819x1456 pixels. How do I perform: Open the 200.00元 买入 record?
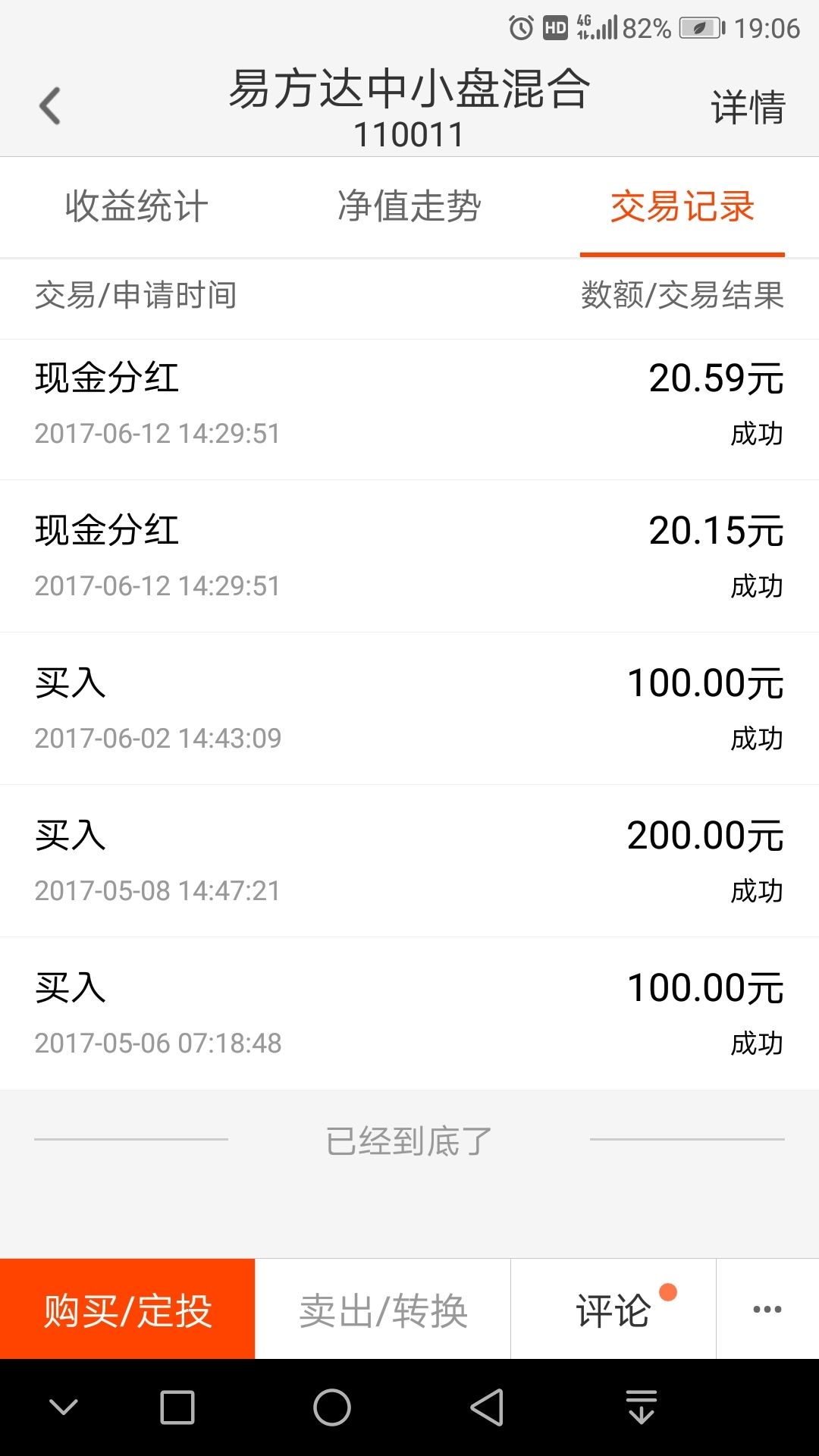click(409, 861)
